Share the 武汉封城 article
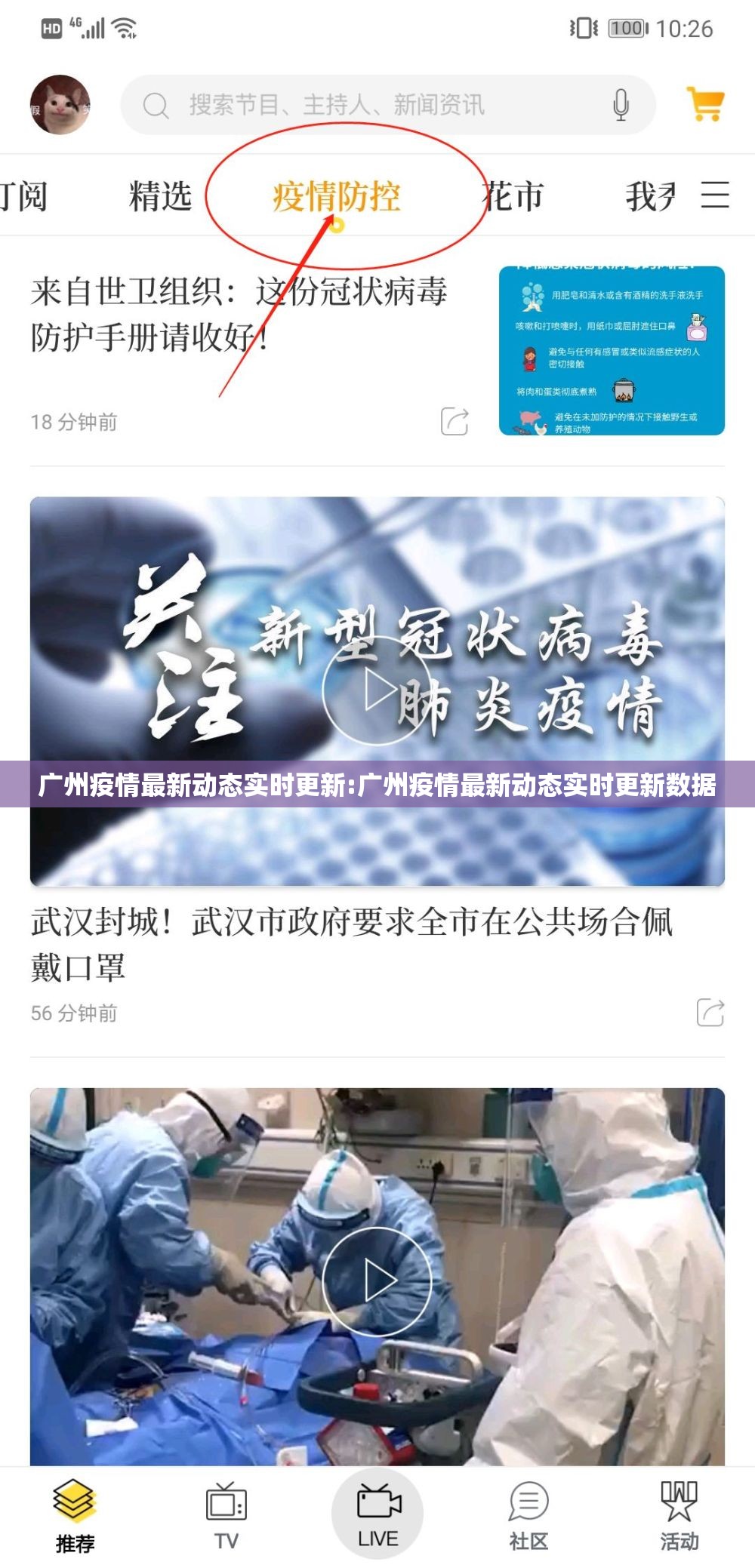The image size is (755, 1568). pyautogui.click(x=710, y=1012)
